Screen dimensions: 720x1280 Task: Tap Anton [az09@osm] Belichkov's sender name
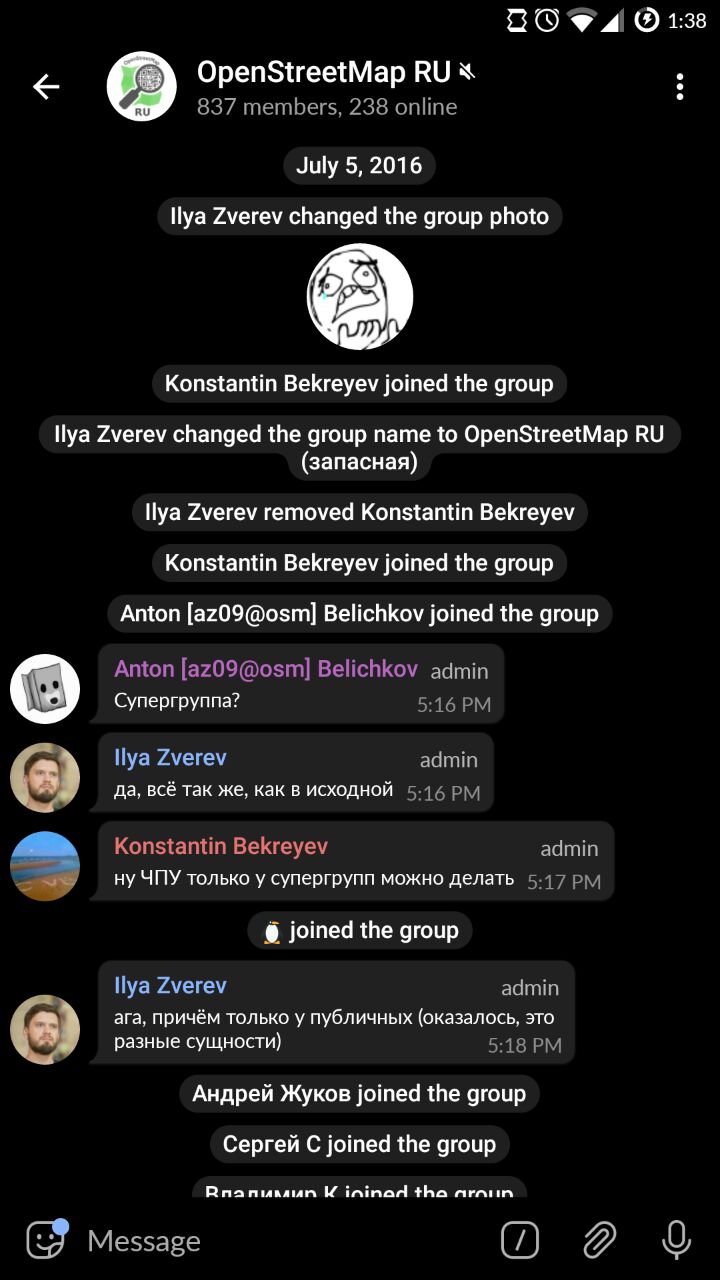pyautogui.click(x=266, y=669)
